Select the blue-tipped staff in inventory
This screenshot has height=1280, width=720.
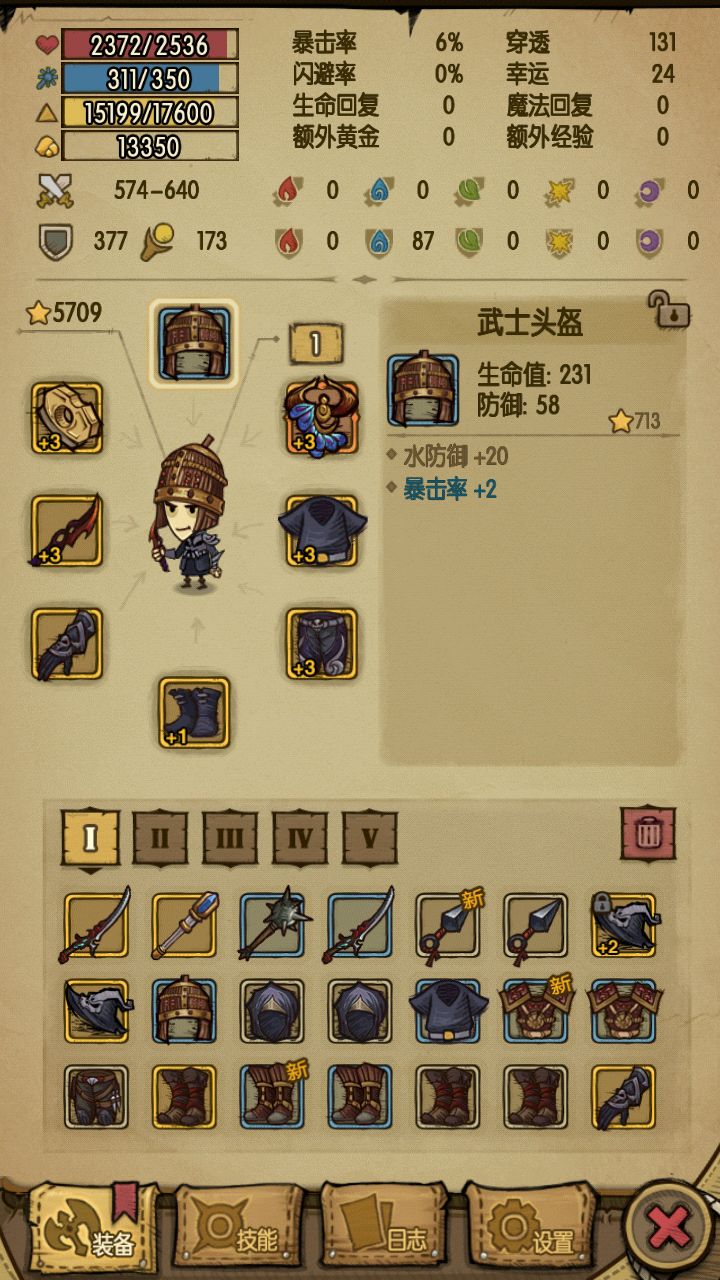click(185, 926)
